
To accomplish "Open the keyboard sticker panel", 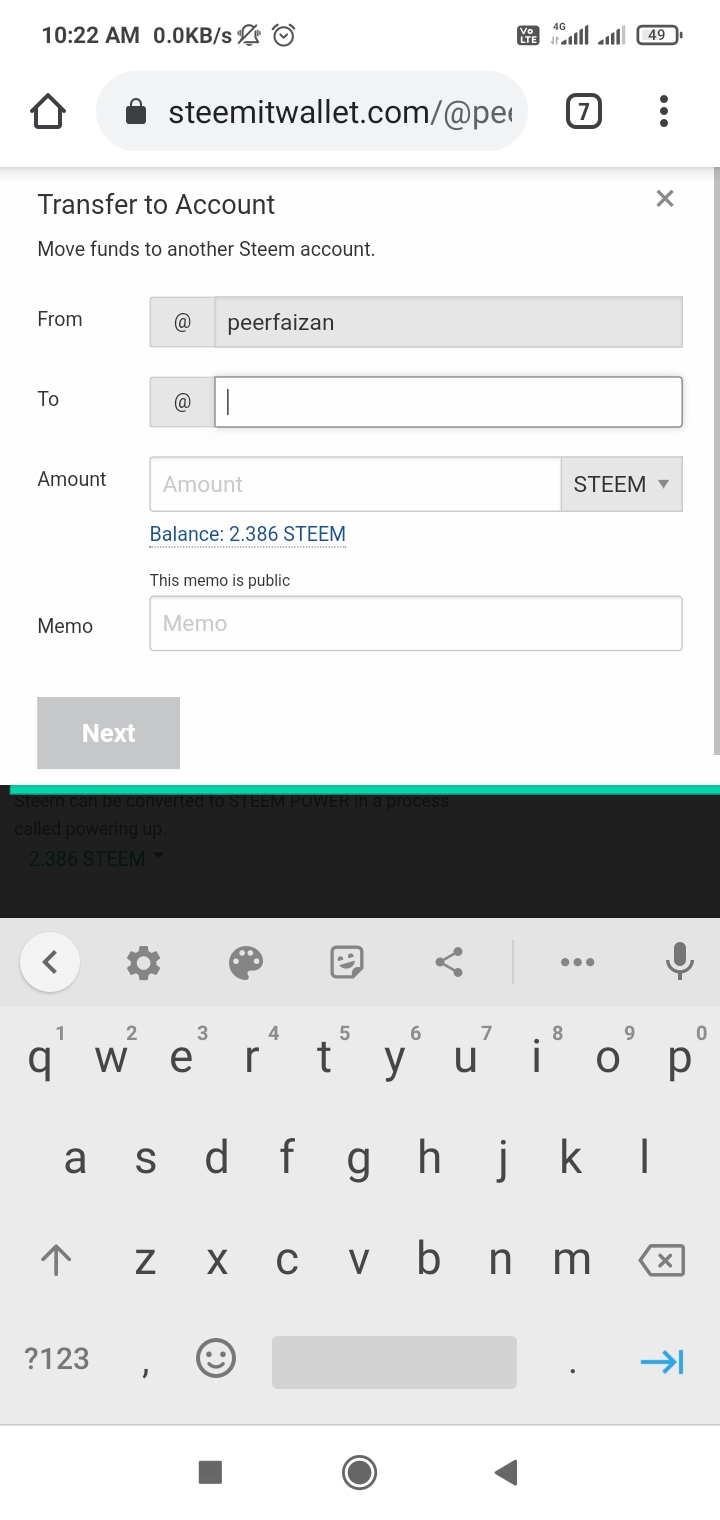I will (347, 963).
